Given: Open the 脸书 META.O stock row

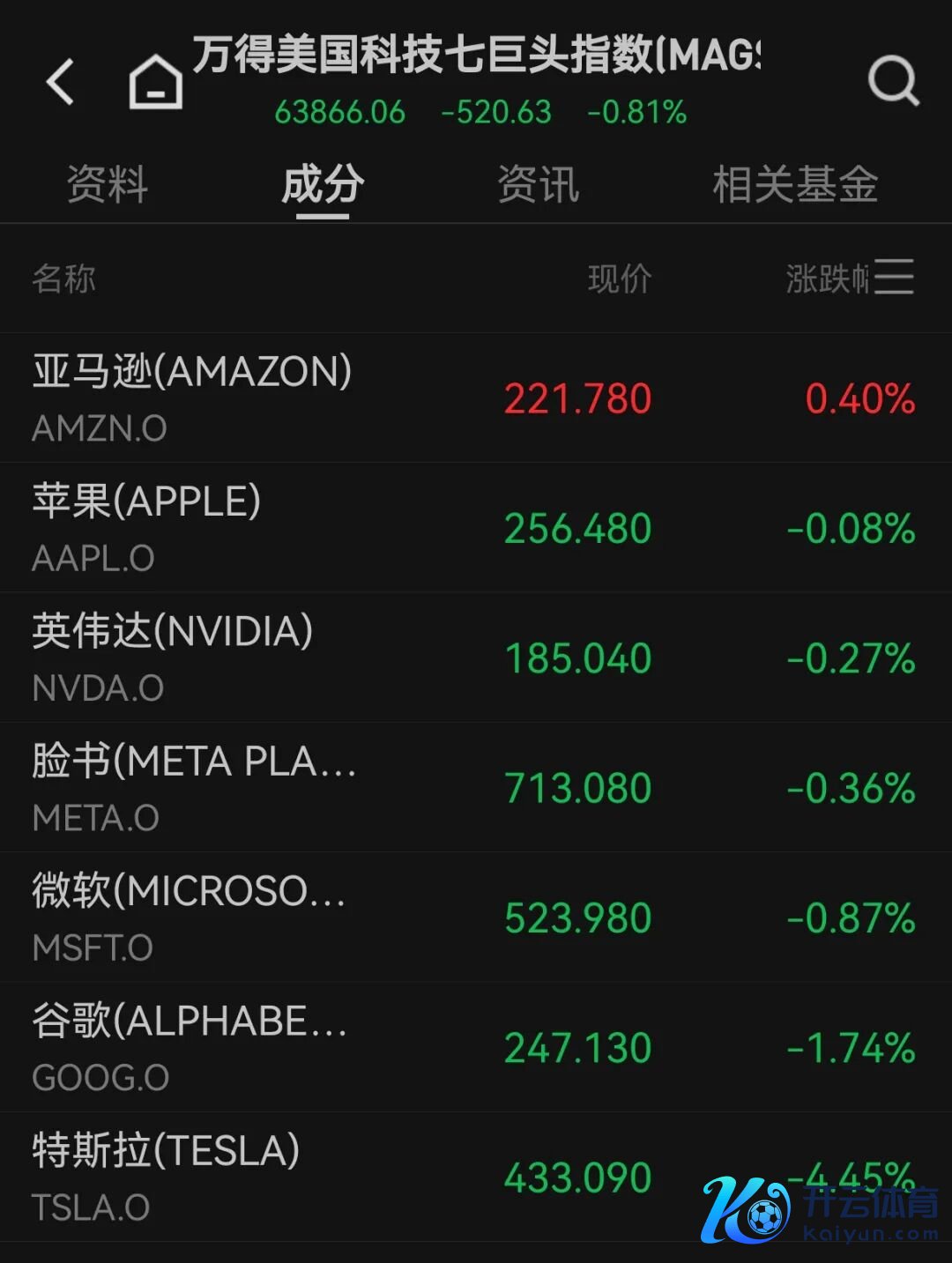Looking at the screenshot, I should (476, 787).
